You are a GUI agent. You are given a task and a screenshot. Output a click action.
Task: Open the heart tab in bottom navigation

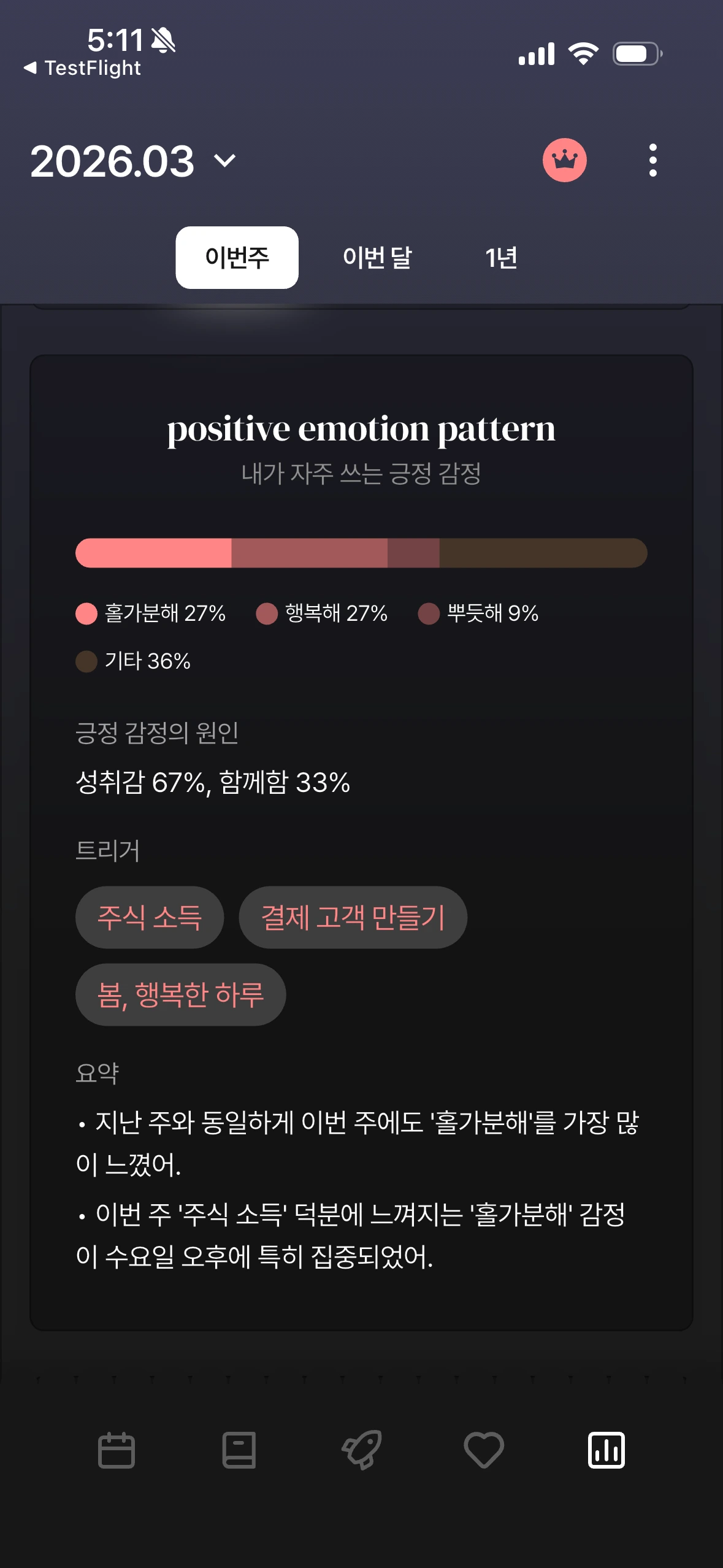point(484,1450)
